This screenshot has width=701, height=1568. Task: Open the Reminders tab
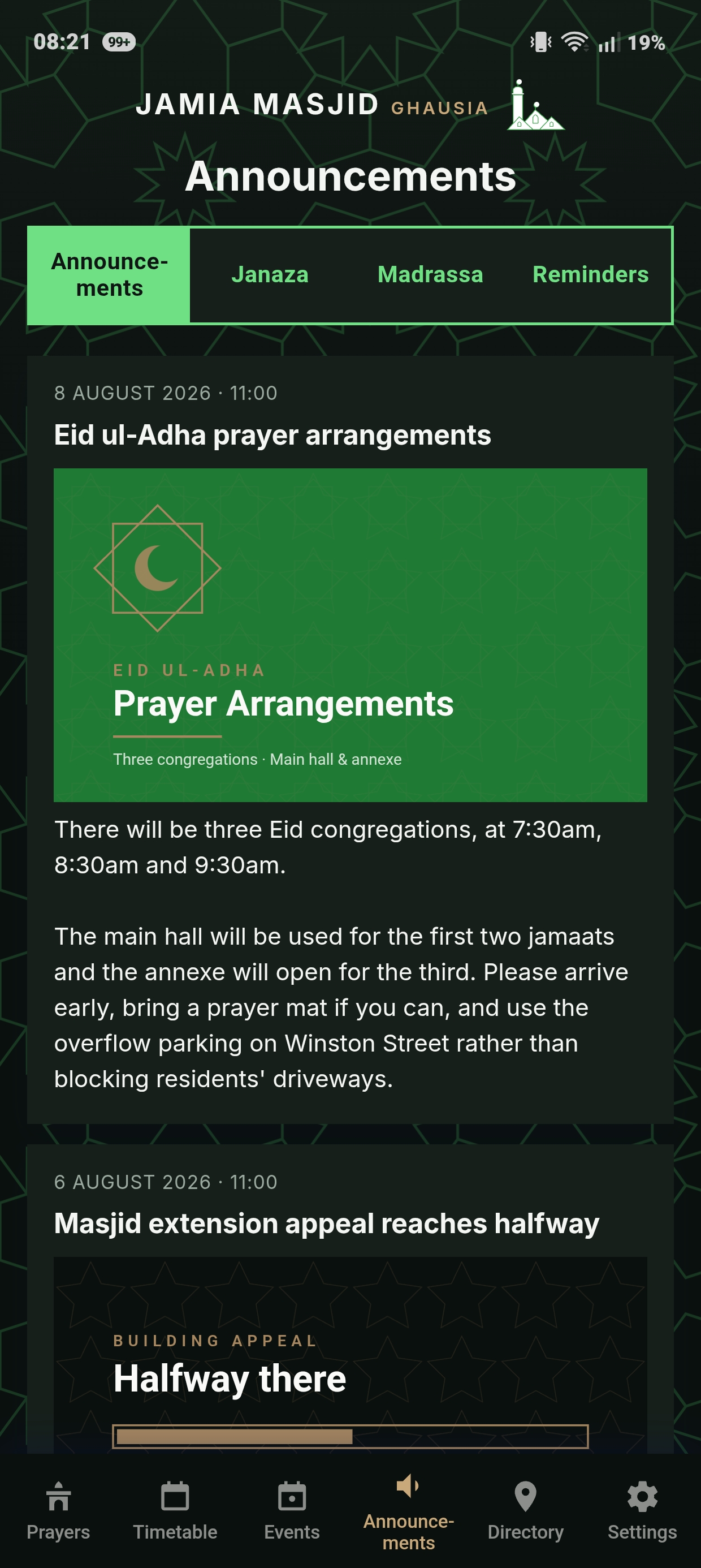click(x=590, y=275)
